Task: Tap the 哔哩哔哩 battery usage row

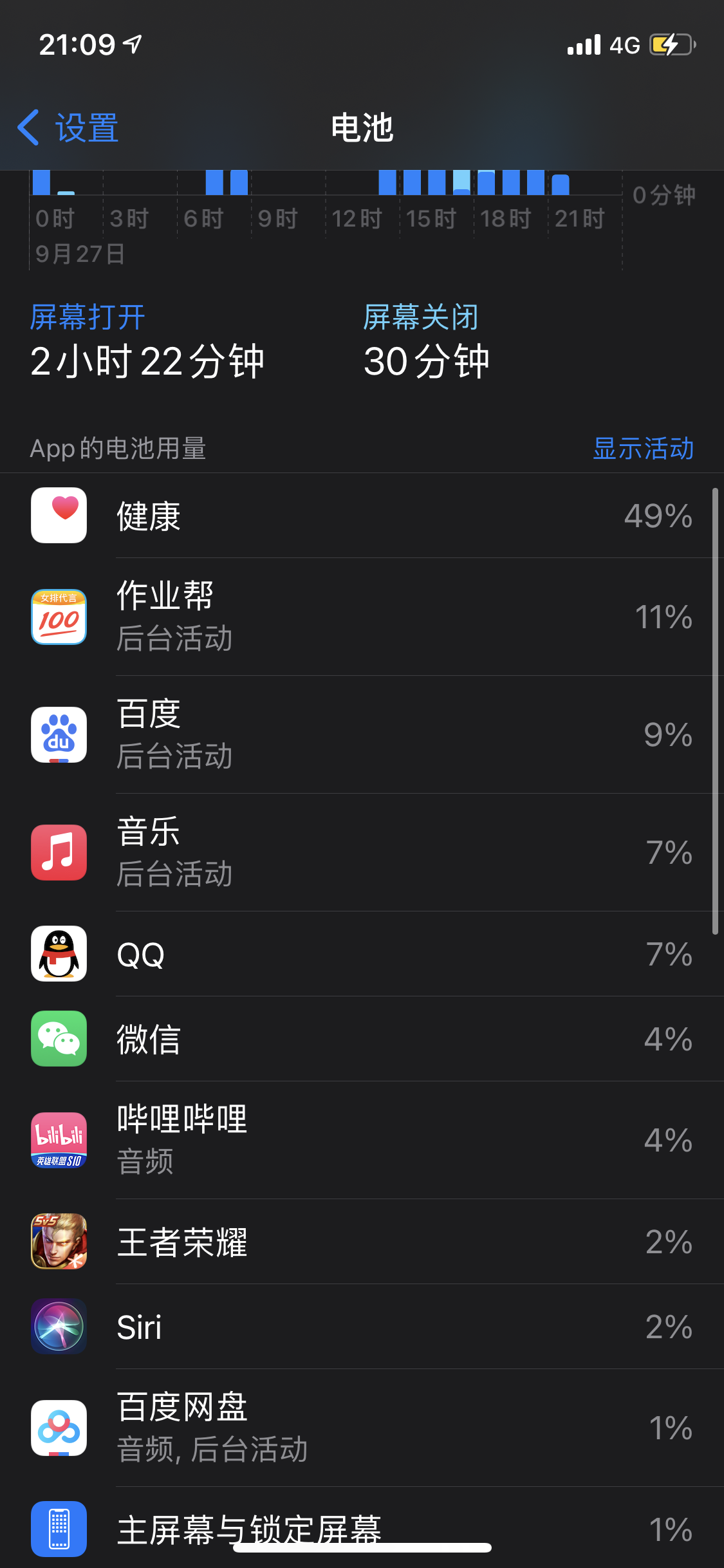Action: click(362, 1140)
